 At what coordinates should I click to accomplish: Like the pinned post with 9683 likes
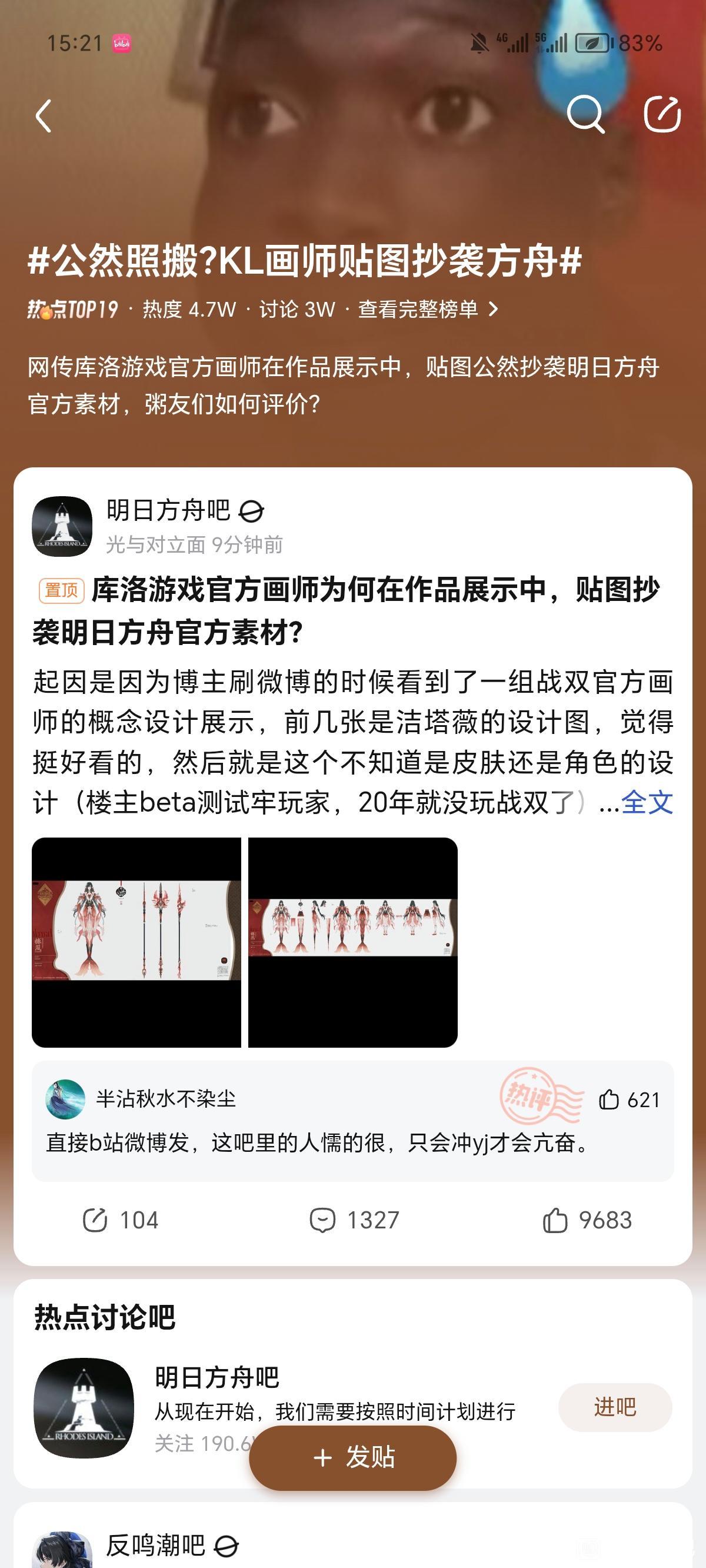click(587, 1220)
